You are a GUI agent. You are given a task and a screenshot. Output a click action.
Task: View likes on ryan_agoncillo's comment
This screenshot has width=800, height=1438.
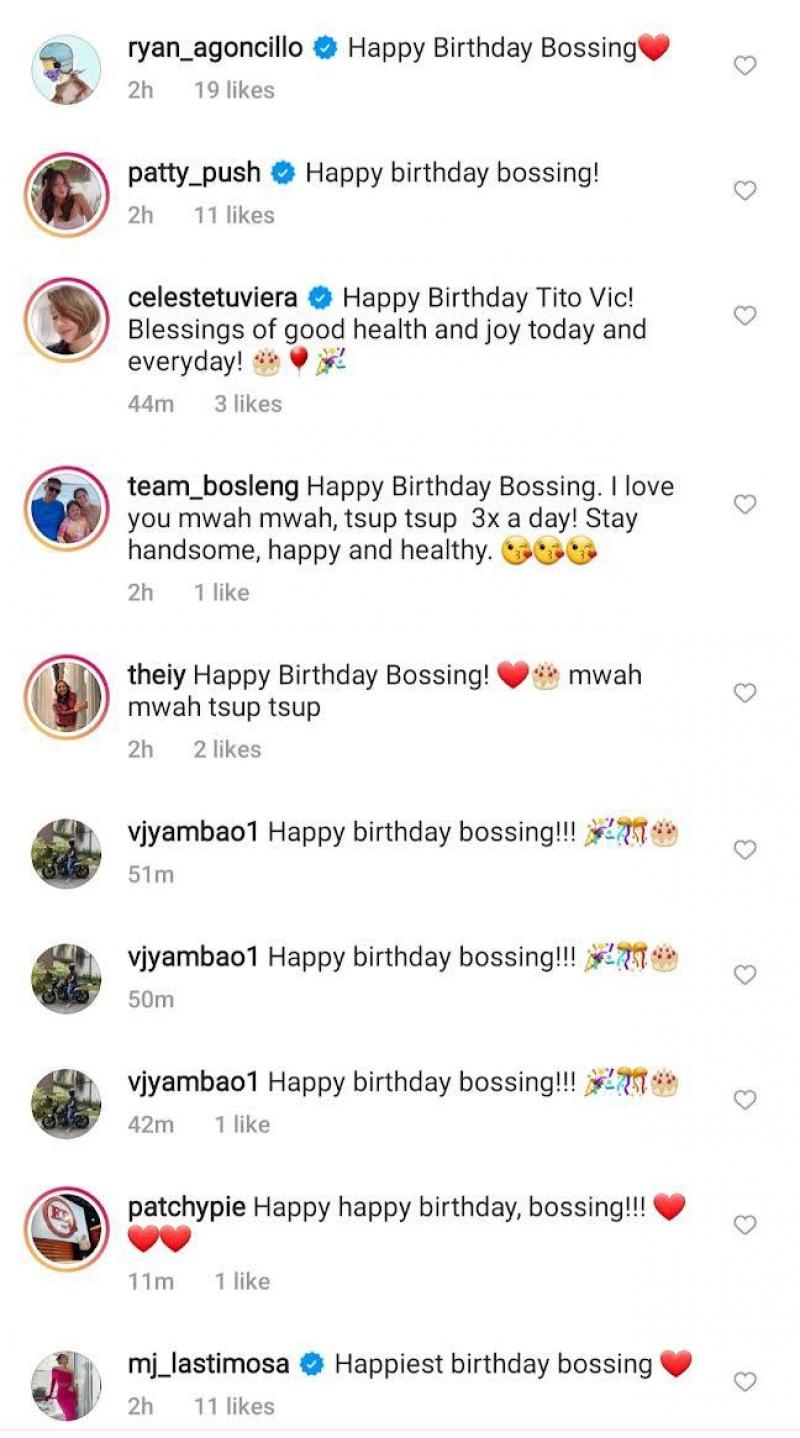coord(234,90)
